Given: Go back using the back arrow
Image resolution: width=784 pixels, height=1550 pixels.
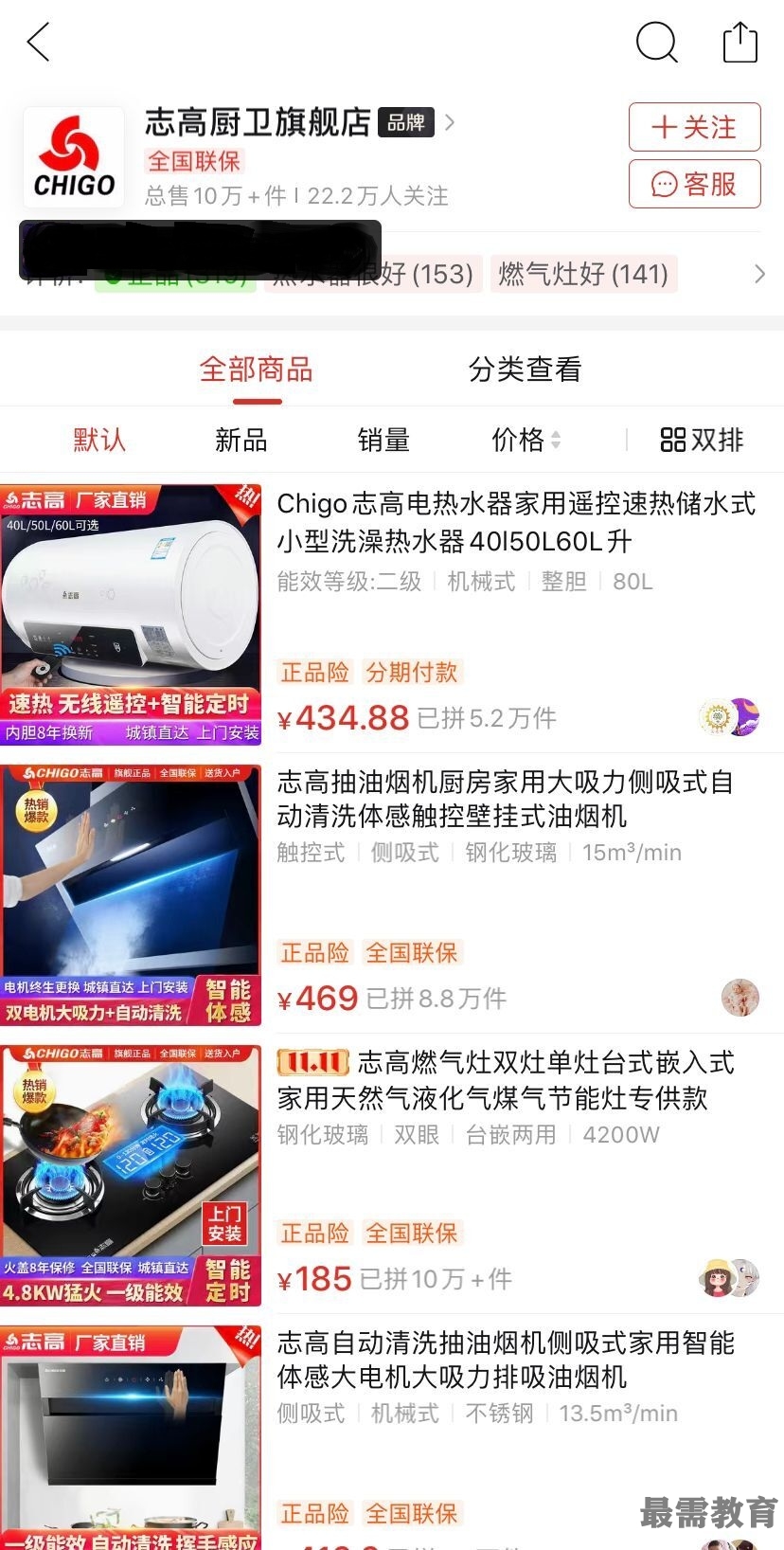Looking at the screenshot, I should (39, 43).
